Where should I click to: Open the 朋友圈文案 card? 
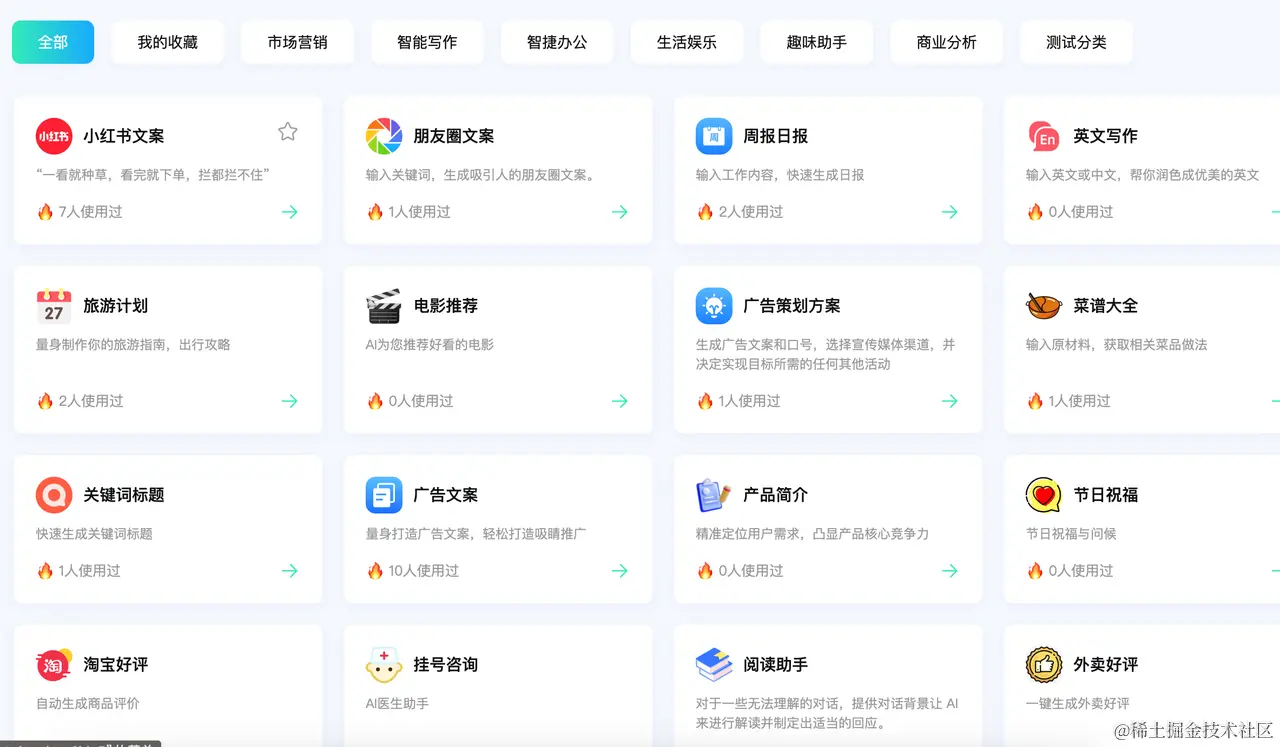click(x=497, y=169)
